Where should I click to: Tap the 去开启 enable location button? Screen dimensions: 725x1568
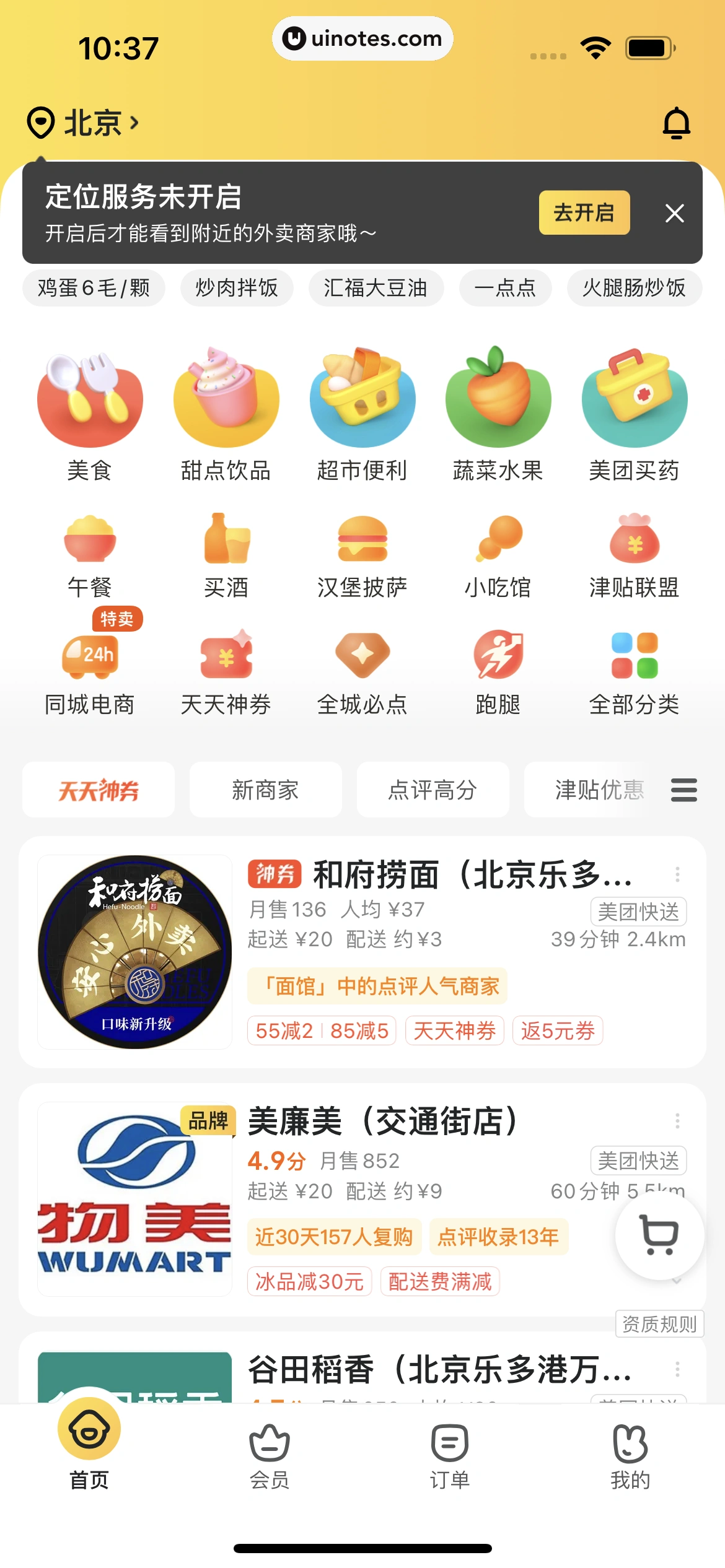click(583, 213)
